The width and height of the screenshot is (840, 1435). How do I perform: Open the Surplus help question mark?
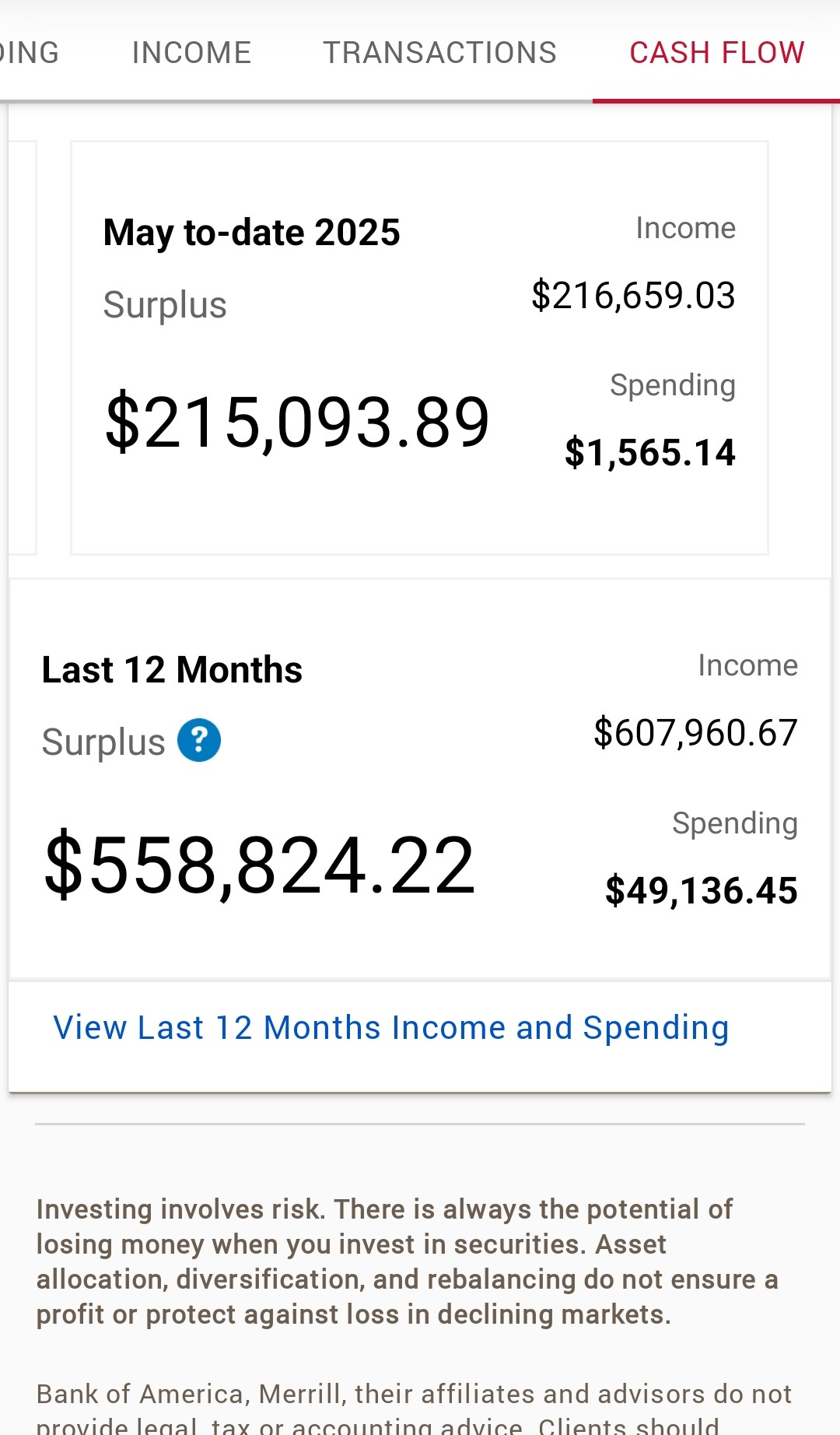pos(199,740)
